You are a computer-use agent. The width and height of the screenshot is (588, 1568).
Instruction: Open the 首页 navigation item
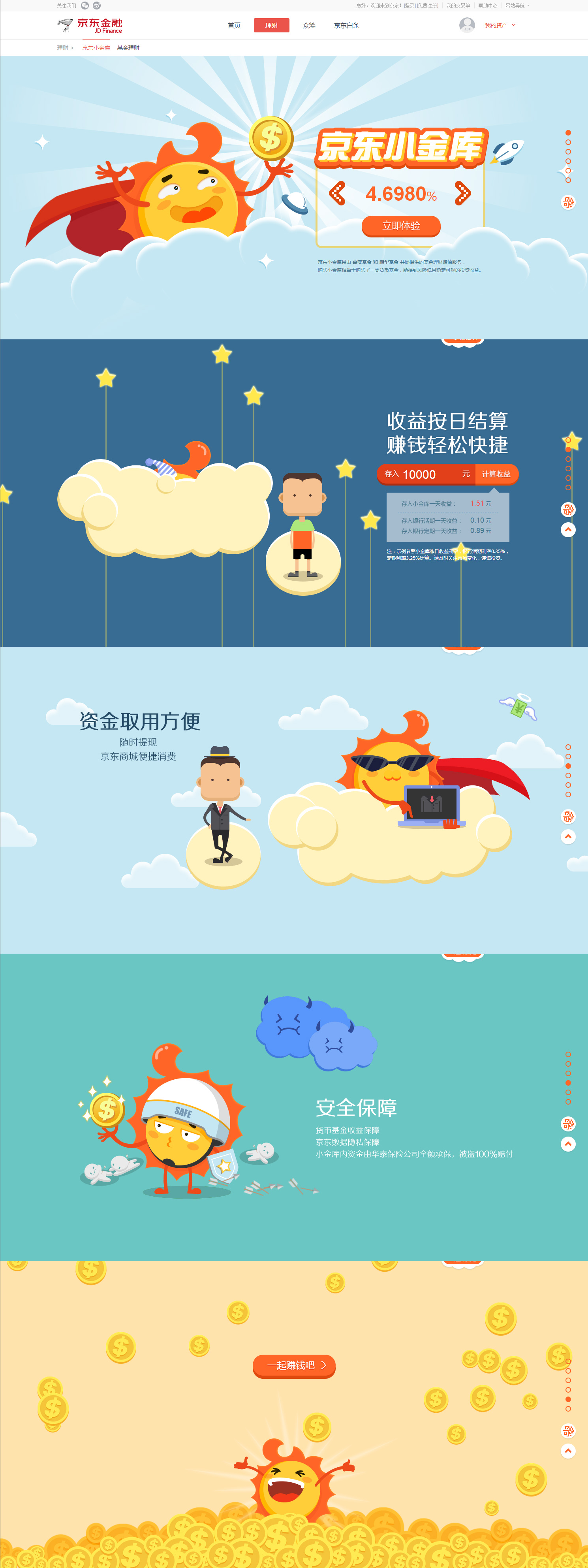tap(234, 26)
